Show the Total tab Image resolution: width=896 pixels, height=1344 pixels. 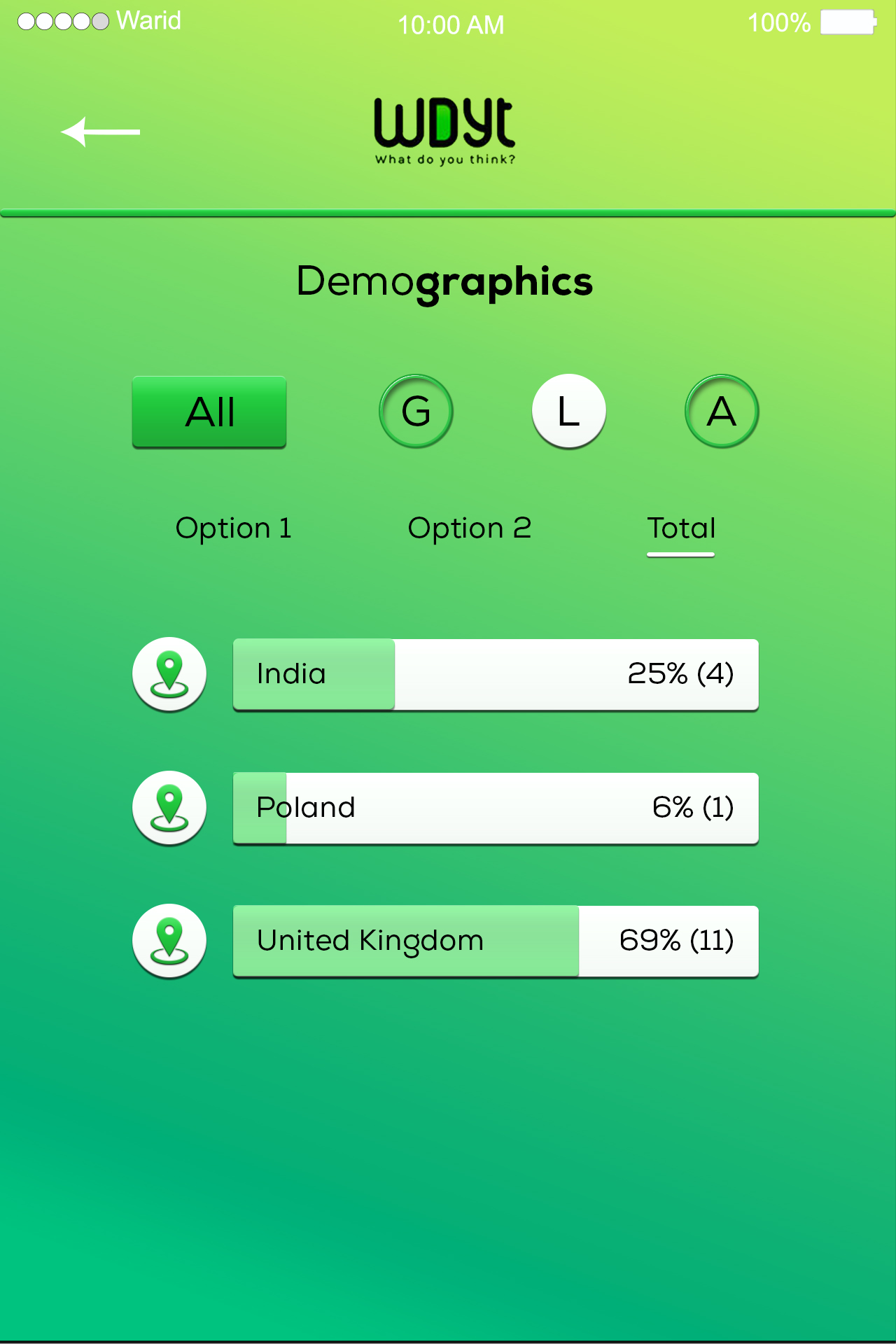coord(681,528)
